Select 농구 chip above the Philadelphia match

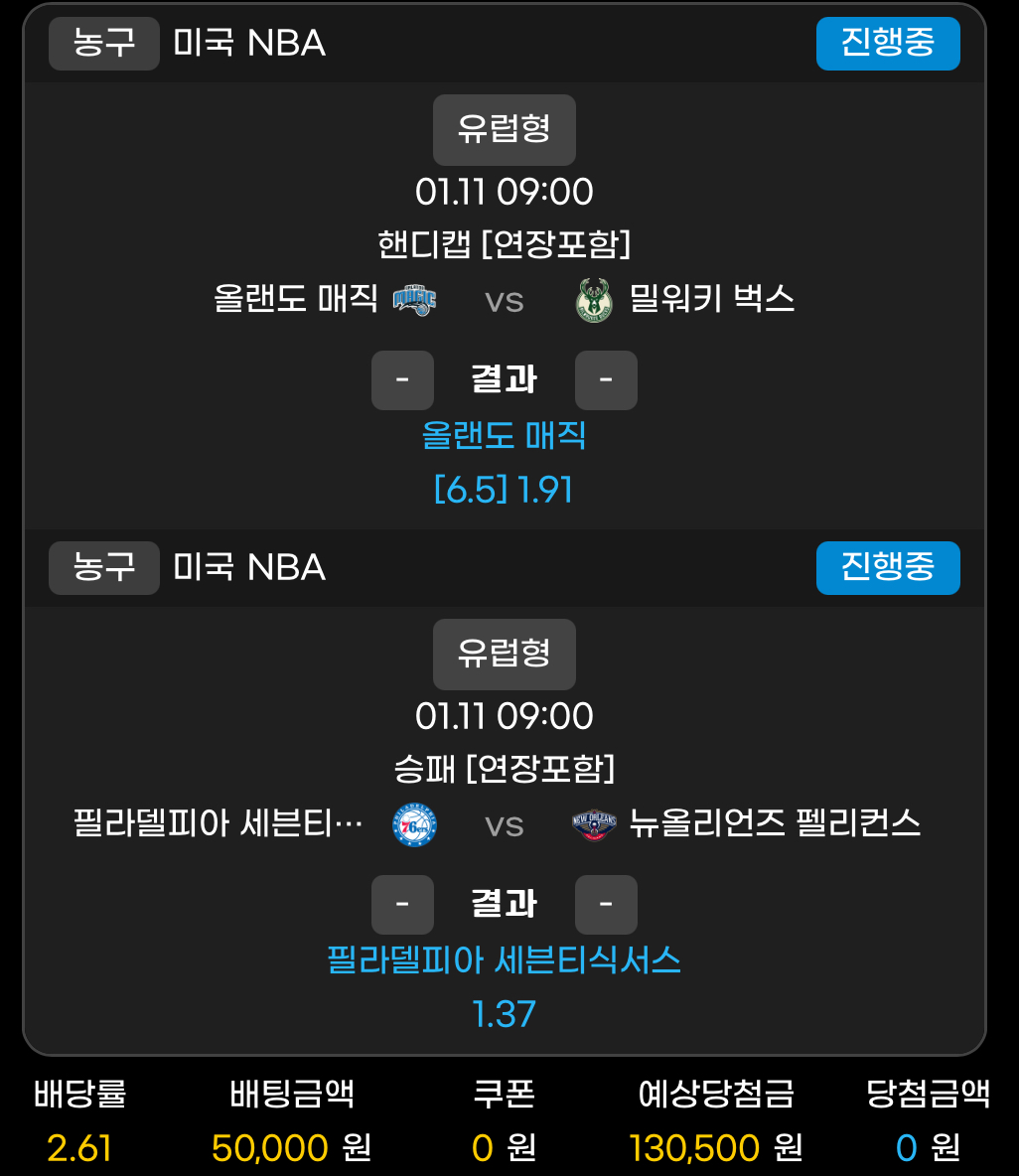pos(104,568)
